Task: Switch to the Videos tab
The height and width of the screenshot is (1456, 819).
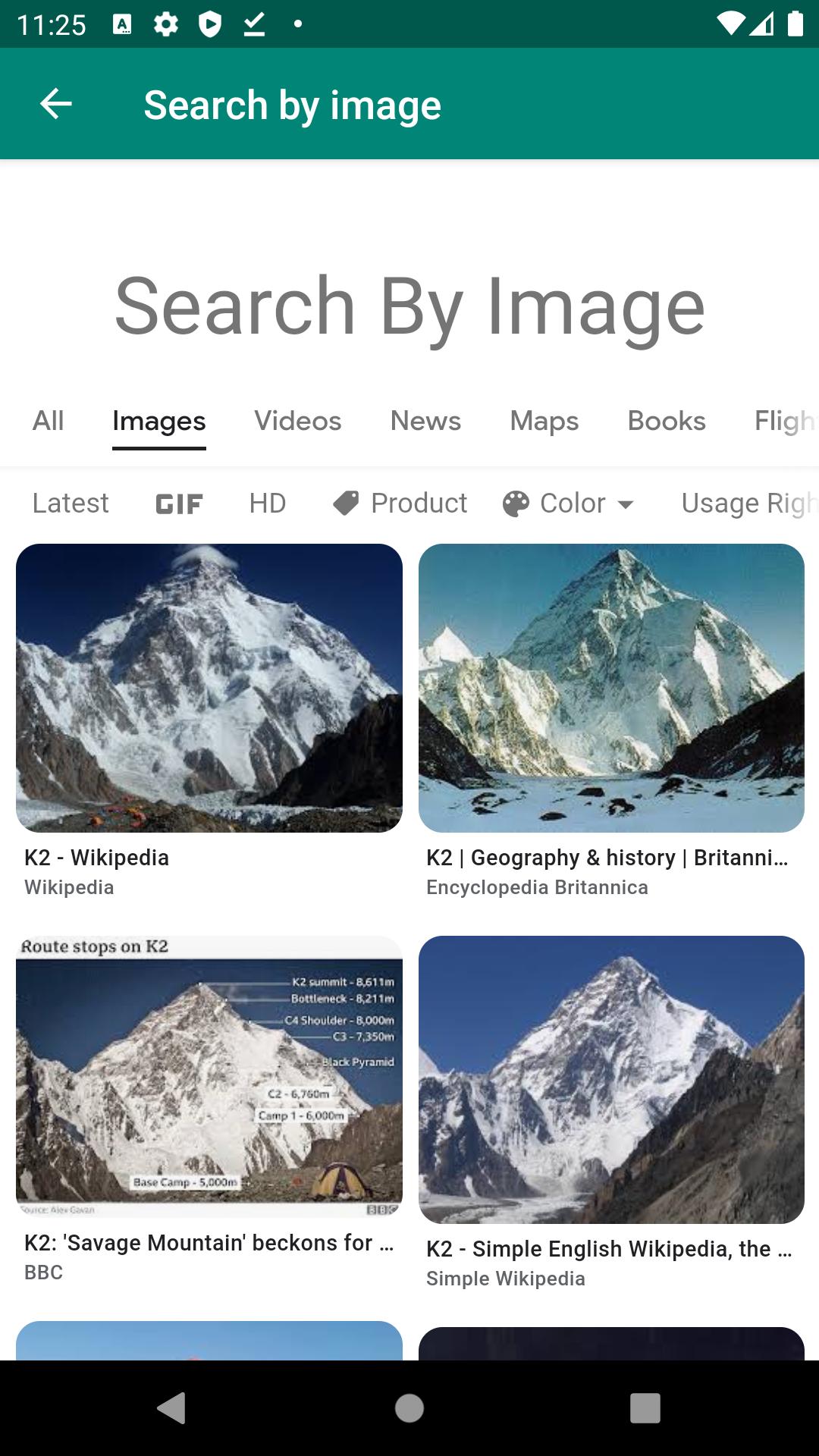Action: pyautogui.click(x=297, y=421)
